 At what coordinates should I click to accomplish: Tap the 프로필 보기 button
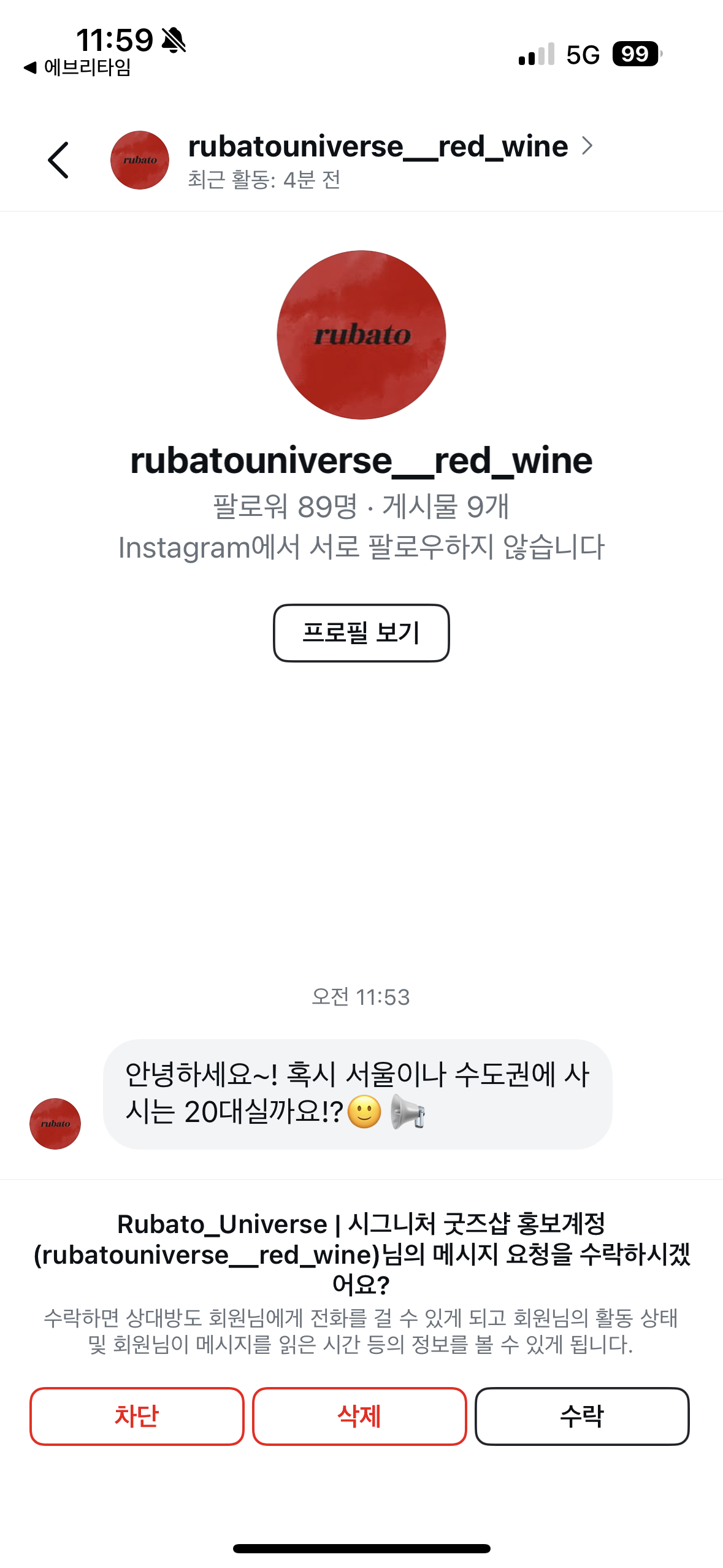pos(361,632)
